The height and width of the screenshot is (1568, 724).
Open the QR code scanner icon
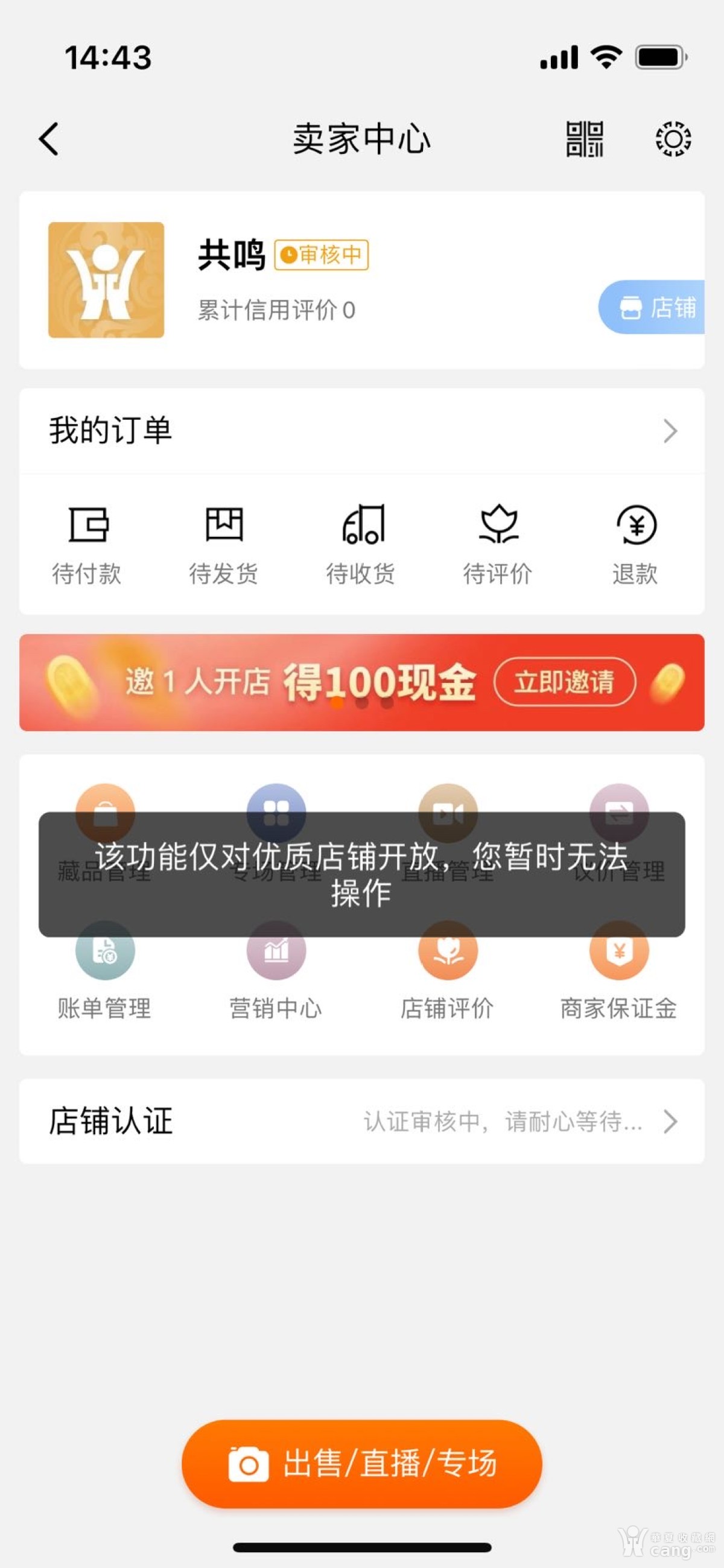point(584,139)
